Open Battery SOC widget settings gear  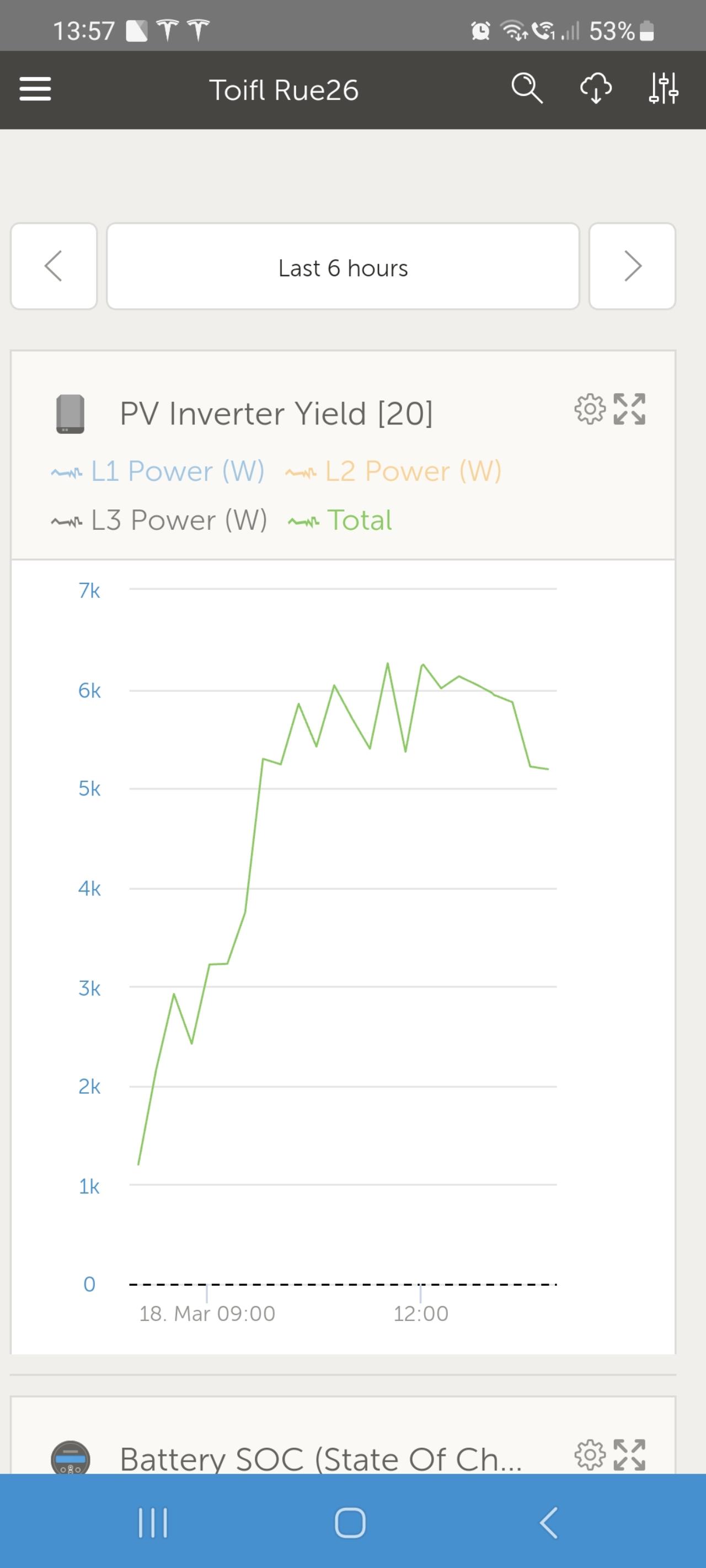[x=590, y=1456]
